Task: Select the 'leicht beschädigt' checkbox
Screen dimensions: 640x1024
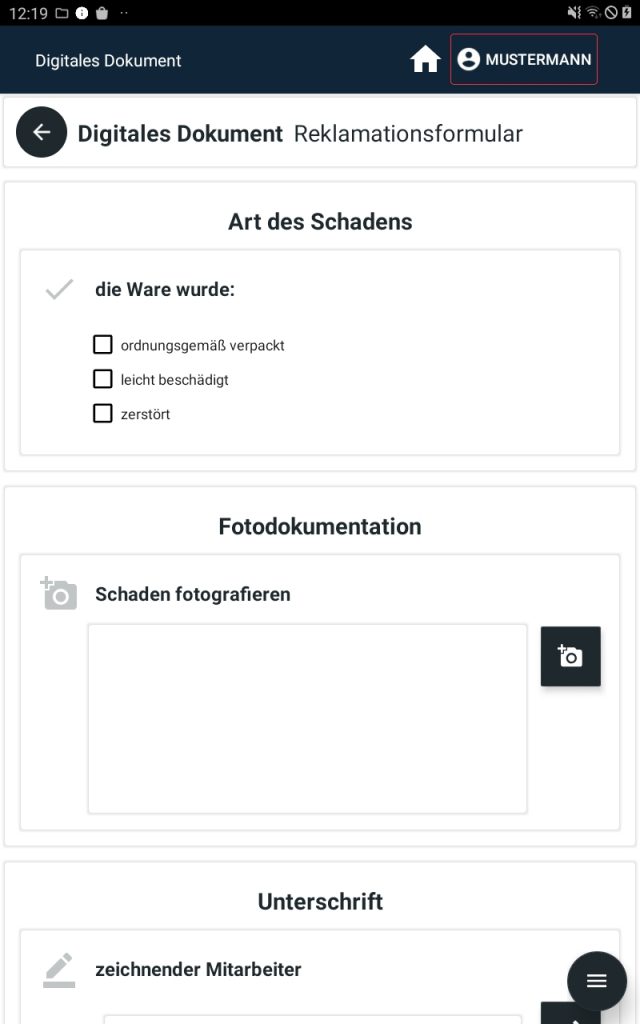Action: [x=103, y=379]
